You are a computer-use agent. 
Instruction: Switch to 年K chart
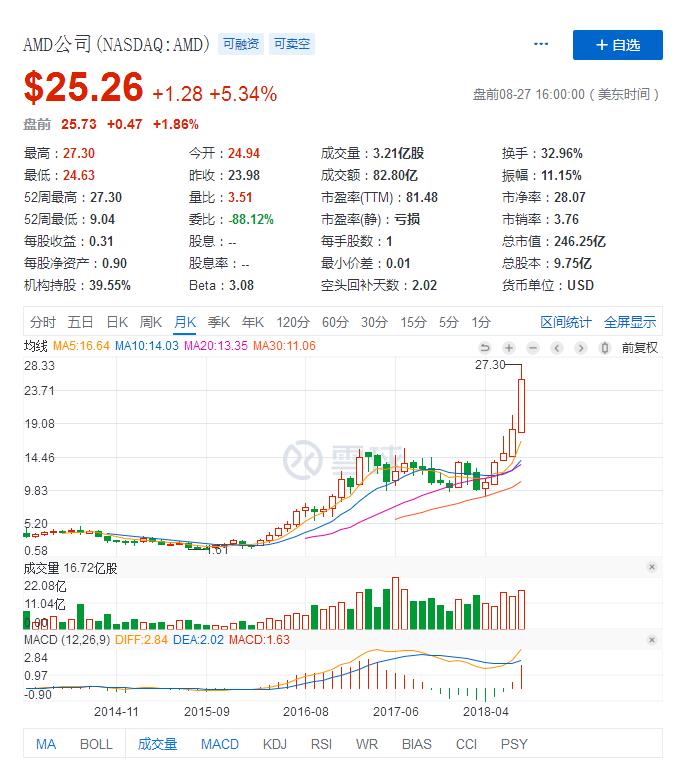click(x=252, y=322)
